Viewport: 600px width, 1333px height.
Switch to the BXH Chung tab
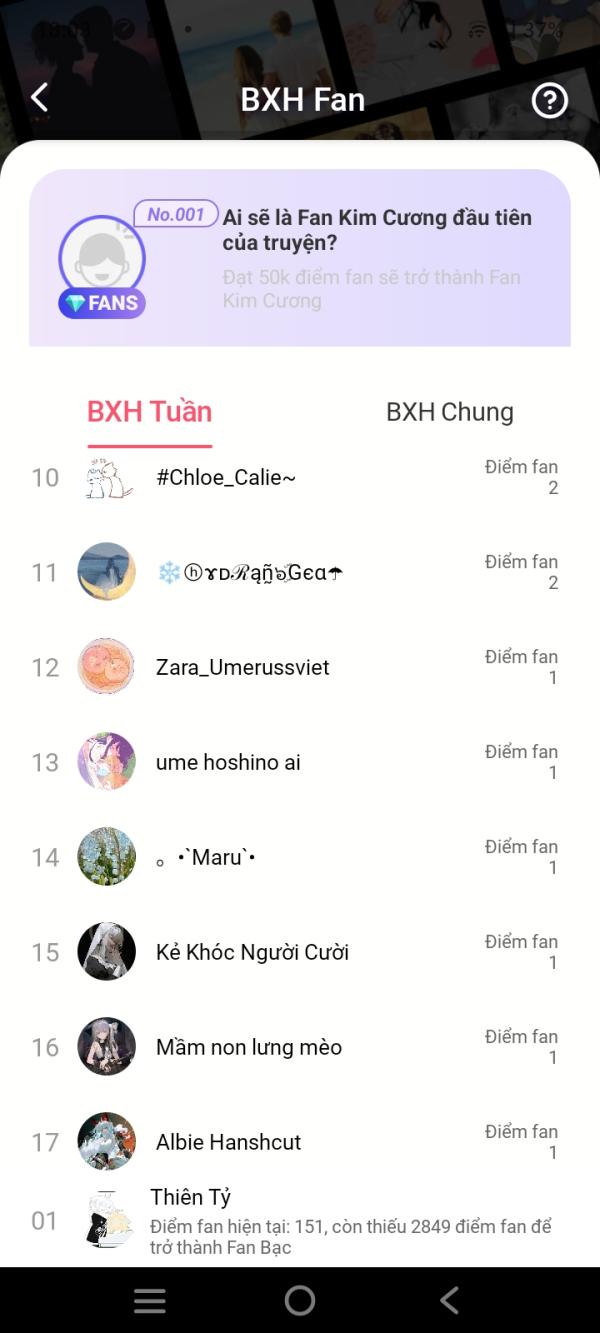tap(449, 412)
